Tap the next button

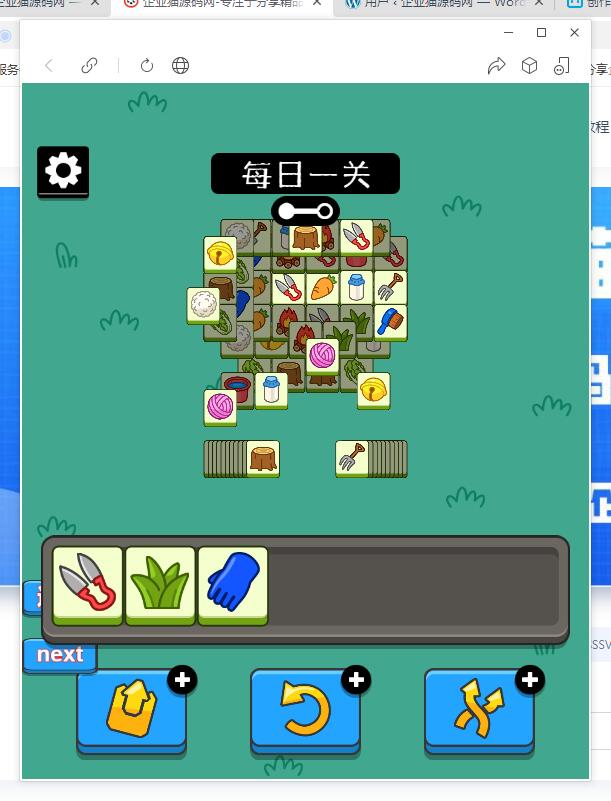click(60, 655)
